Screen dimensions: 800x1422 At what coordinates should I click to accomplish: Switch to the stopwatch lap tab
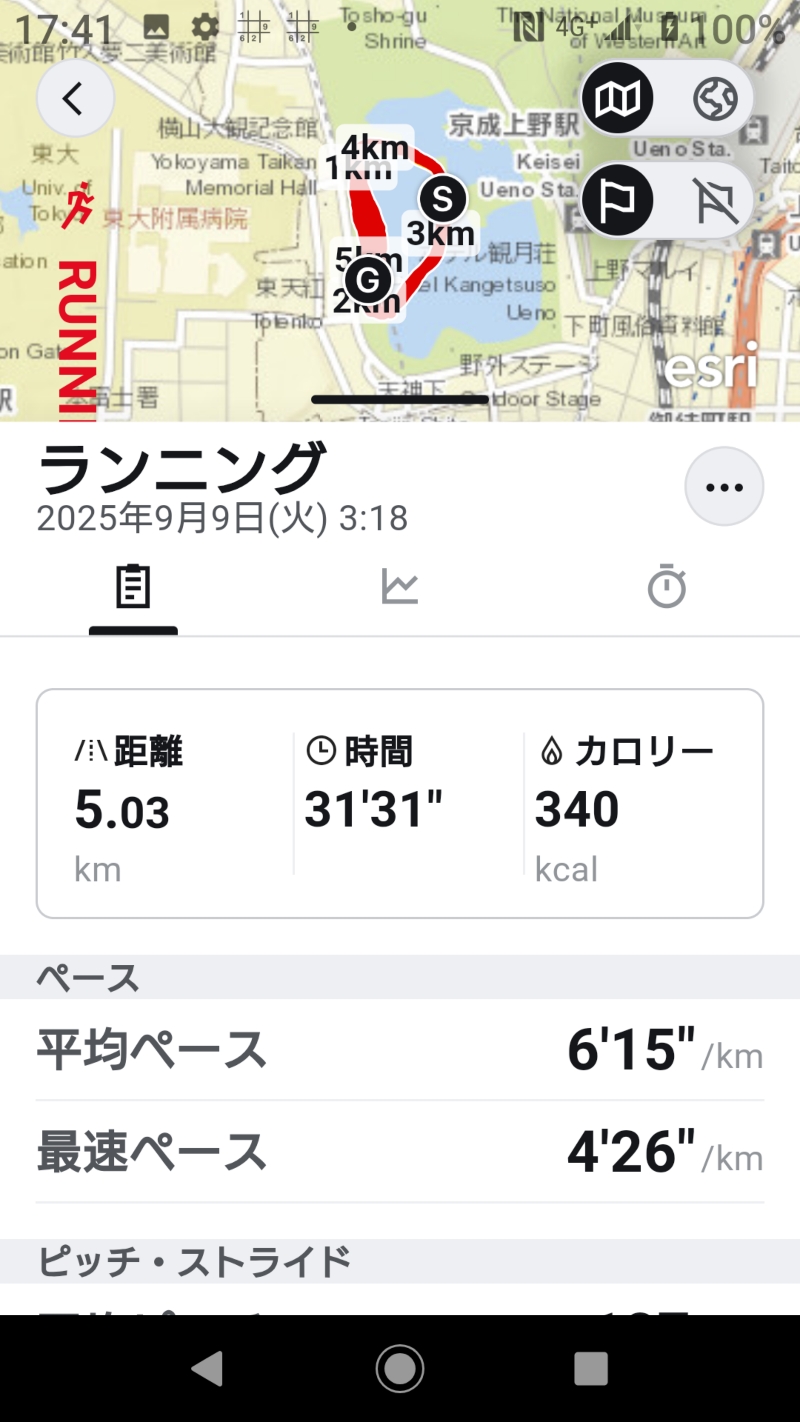[x=666, y=588]
